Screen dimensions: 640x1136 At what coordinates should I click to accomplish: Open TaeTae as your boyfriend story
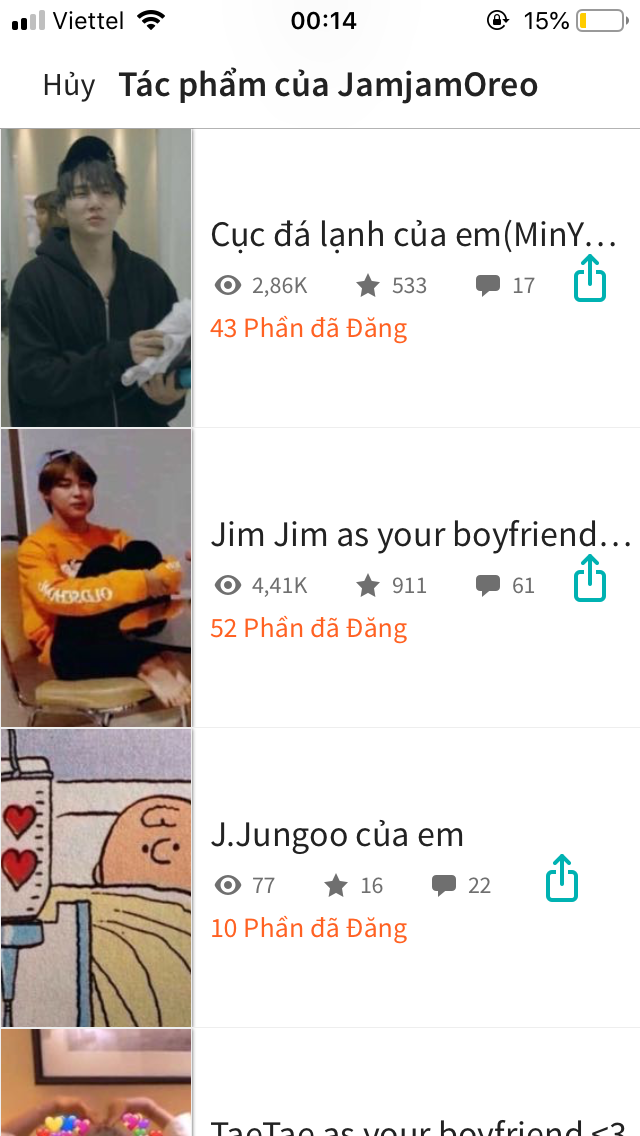[x=420, y=1126]
